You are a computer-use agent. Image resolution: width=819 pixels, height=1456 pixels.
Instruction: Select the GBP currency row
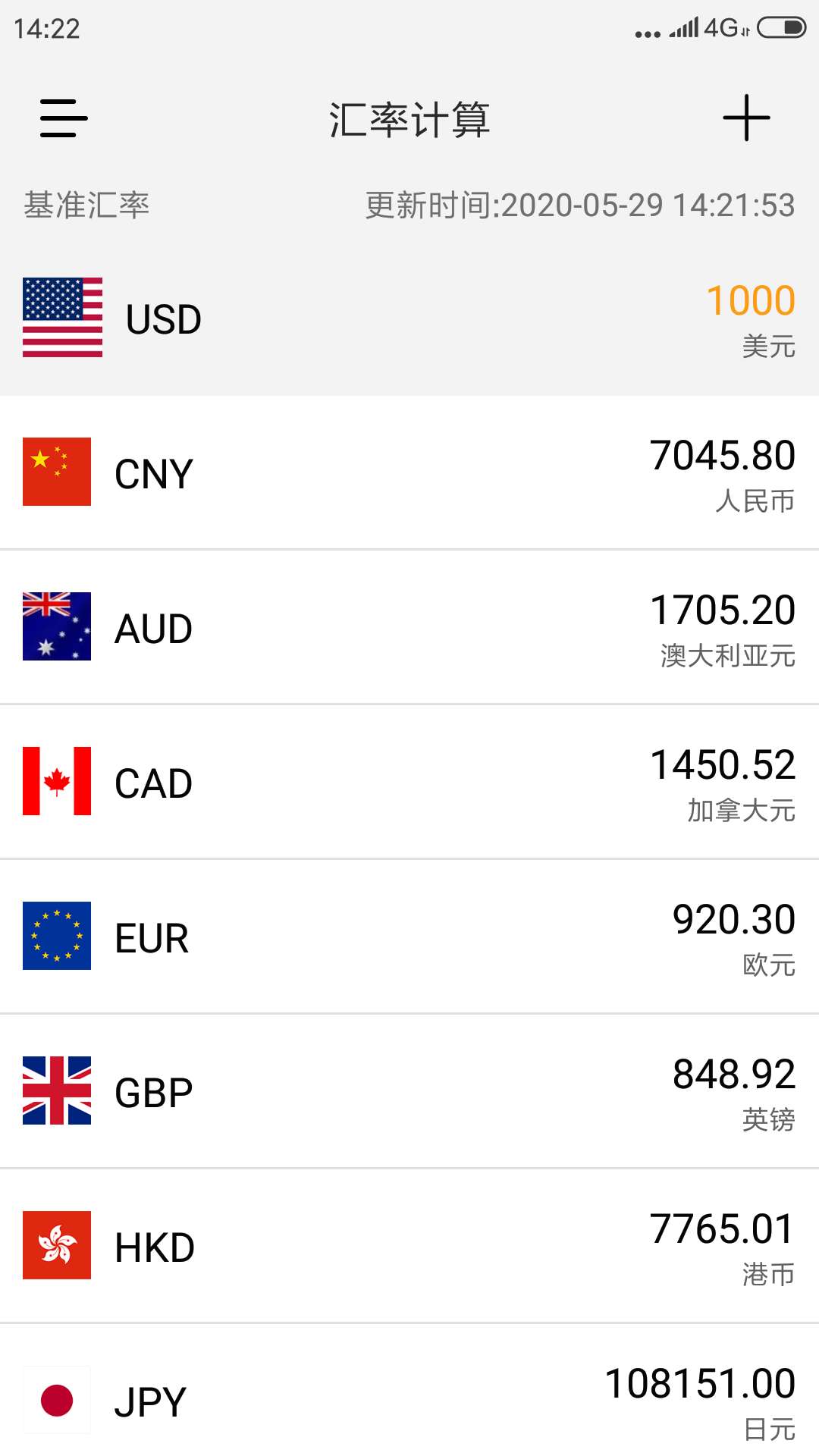409,1092
